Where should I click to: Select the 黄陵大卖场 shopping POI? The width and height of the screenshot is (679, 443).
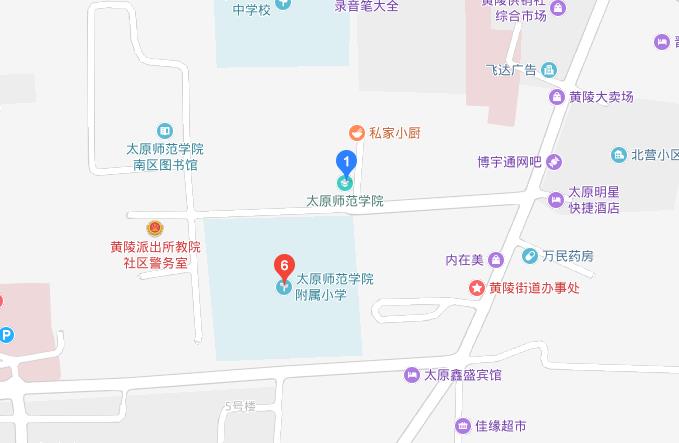557,97
